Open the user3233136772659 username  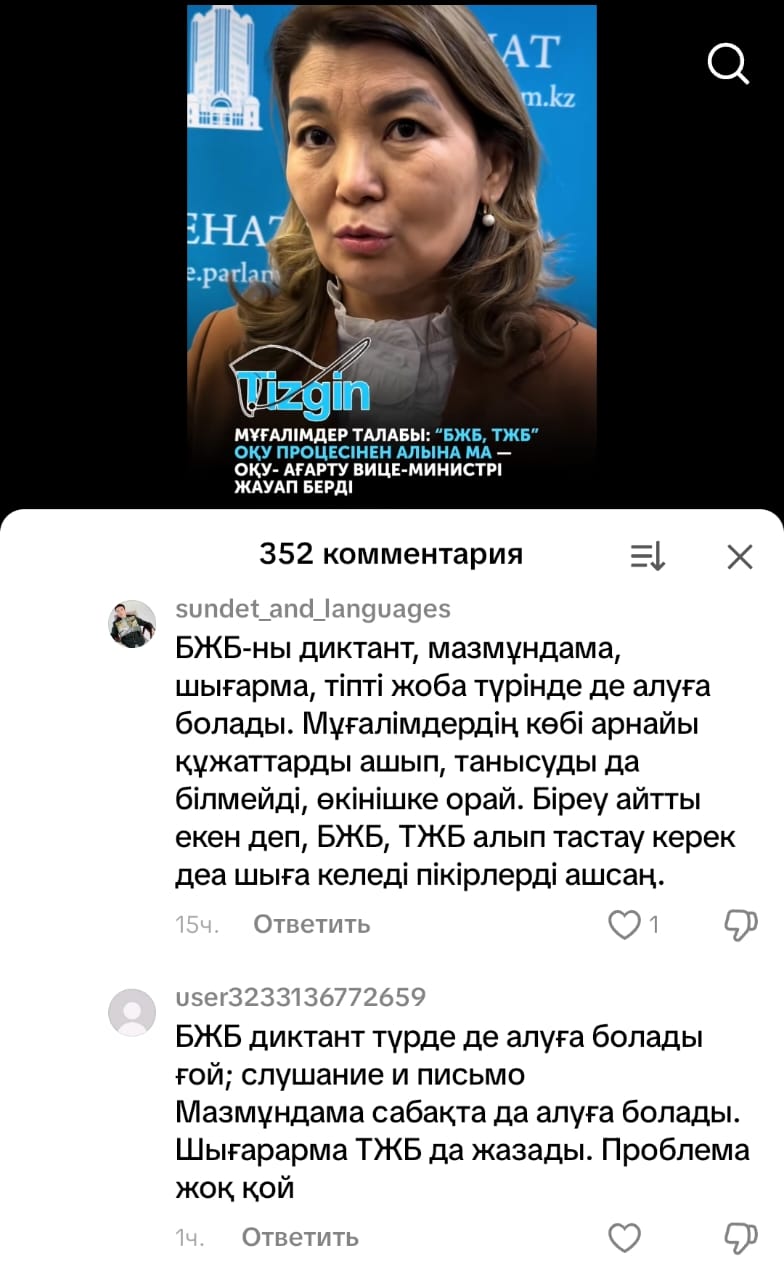(x=300, y=997)
